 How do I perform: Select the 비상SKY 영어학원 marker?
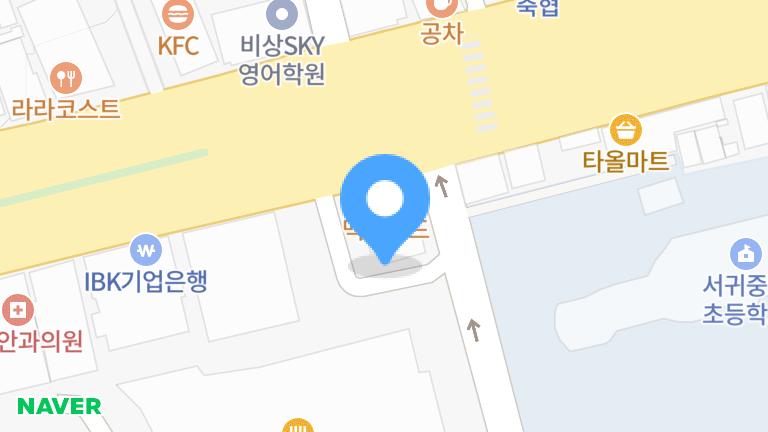283,15
